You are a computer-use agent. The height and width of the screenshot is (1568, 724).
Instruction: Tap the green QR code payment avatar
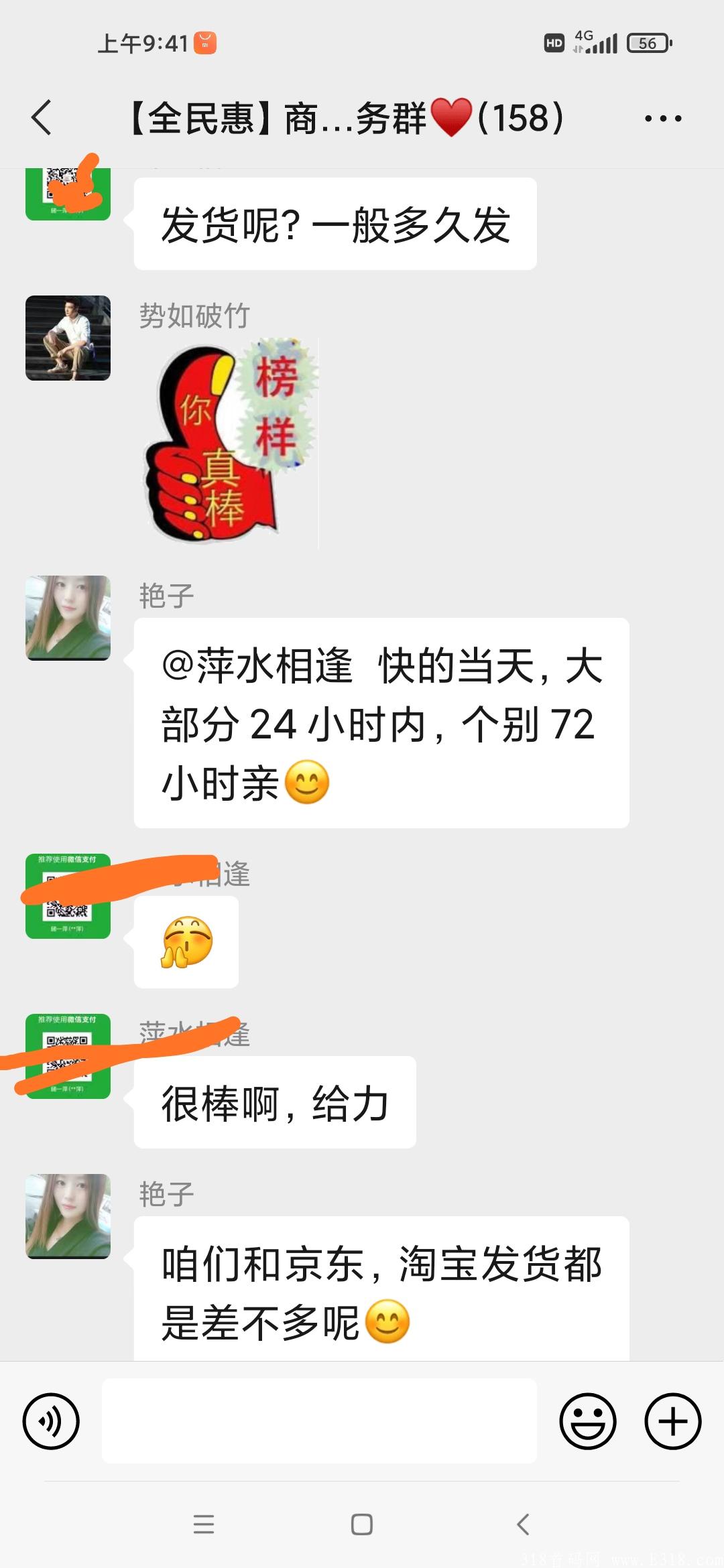(69, 898)
